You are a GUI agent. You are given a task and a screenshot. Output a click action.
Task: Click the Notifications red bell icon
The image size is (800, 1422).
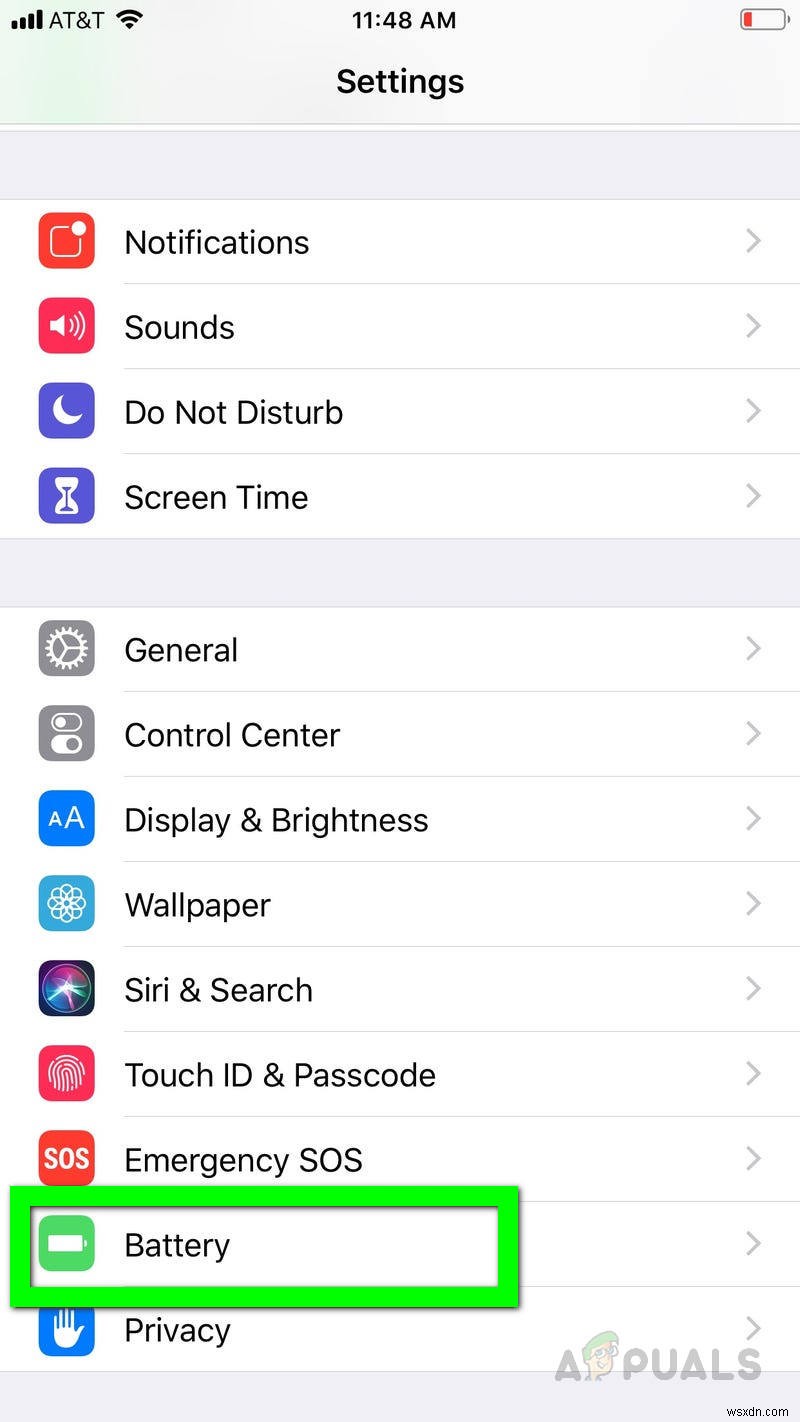pyautogui.click(x=66, y=240)
